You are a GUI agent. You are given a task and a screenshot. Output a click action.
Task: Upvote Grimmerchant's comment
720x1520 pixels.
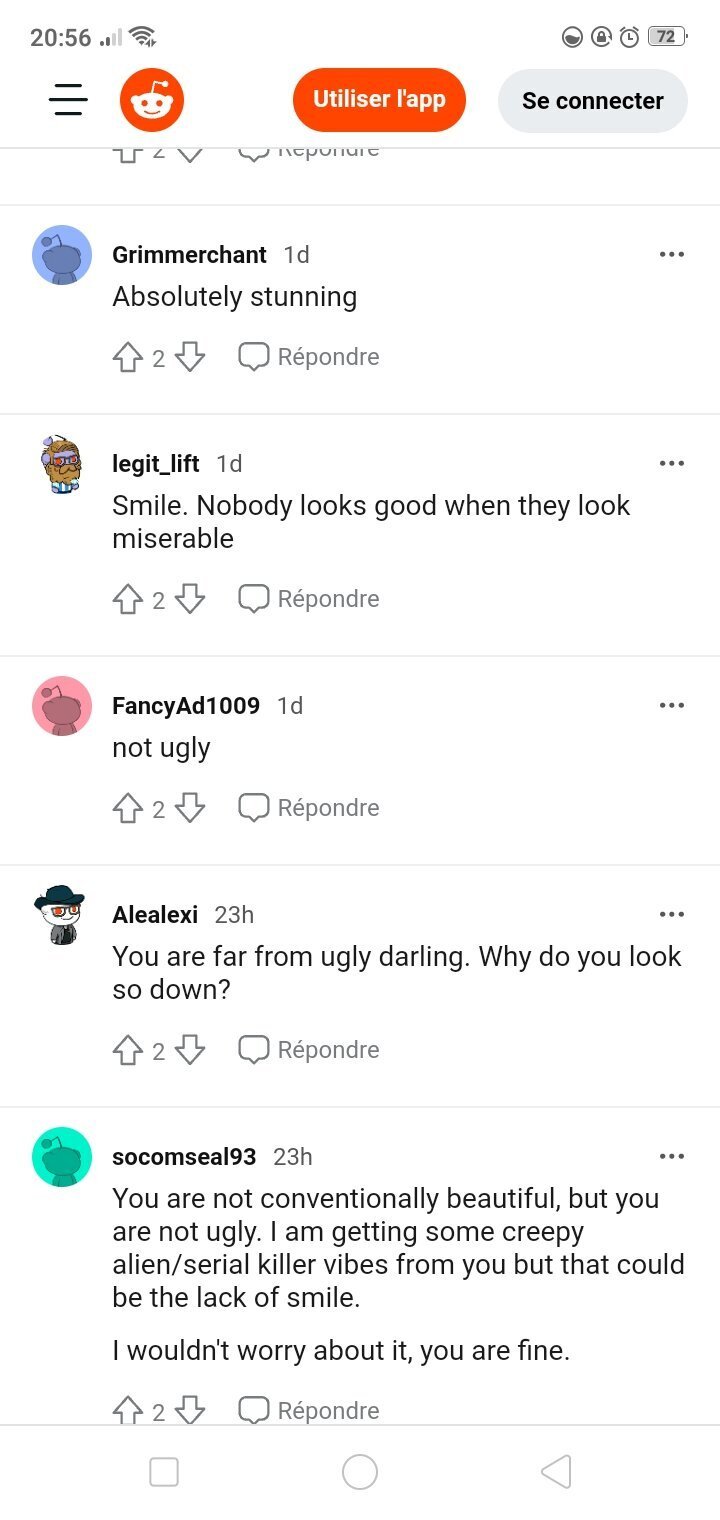[x=128, y=357]
